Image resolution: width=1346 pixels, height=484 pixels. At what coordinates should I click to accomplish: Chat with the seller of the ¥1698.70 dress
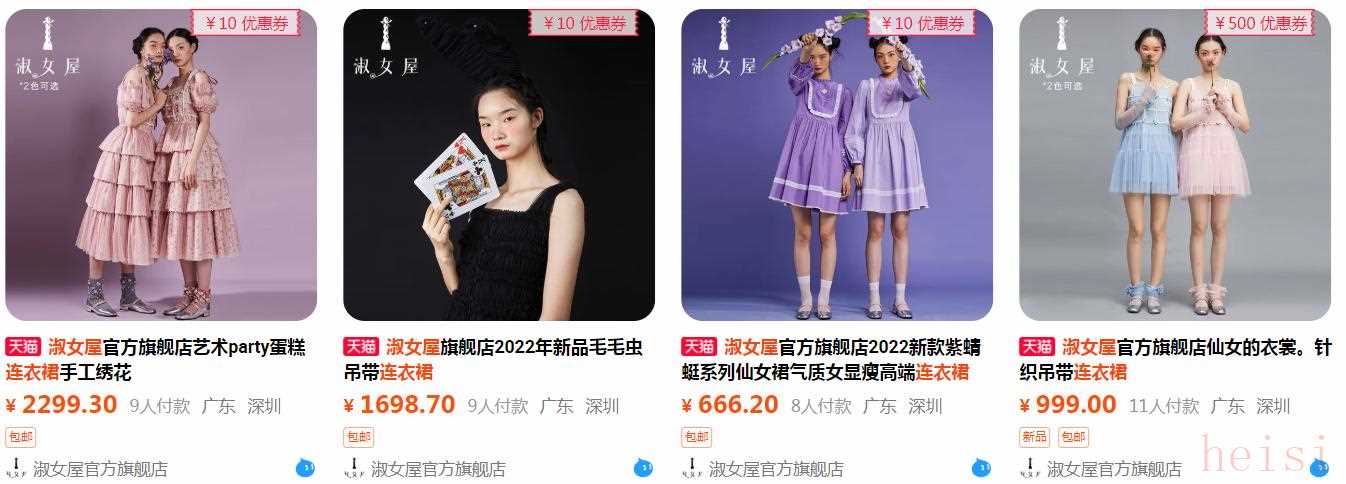point(643,468)
